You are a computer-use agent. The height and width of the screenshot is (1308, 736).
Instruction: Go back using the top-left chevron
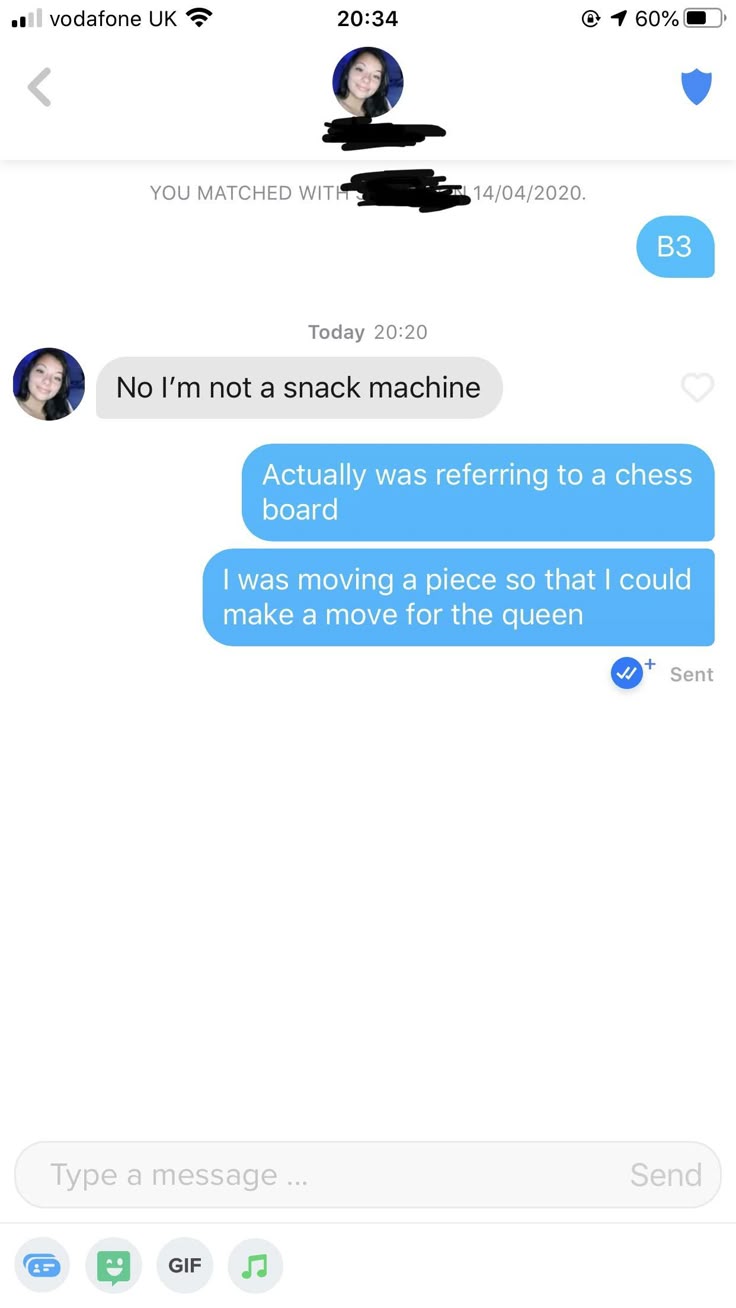coord(40,87)
